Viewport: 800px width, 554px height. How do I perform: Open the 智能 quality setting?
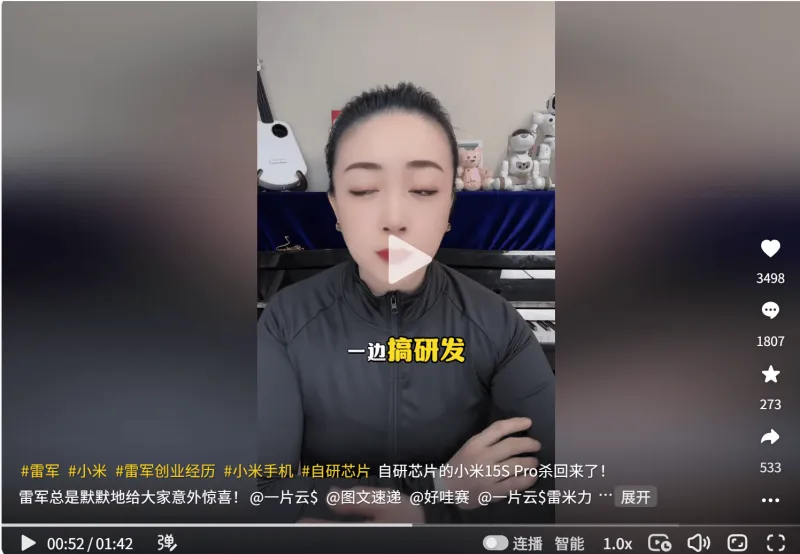(569, 543)
